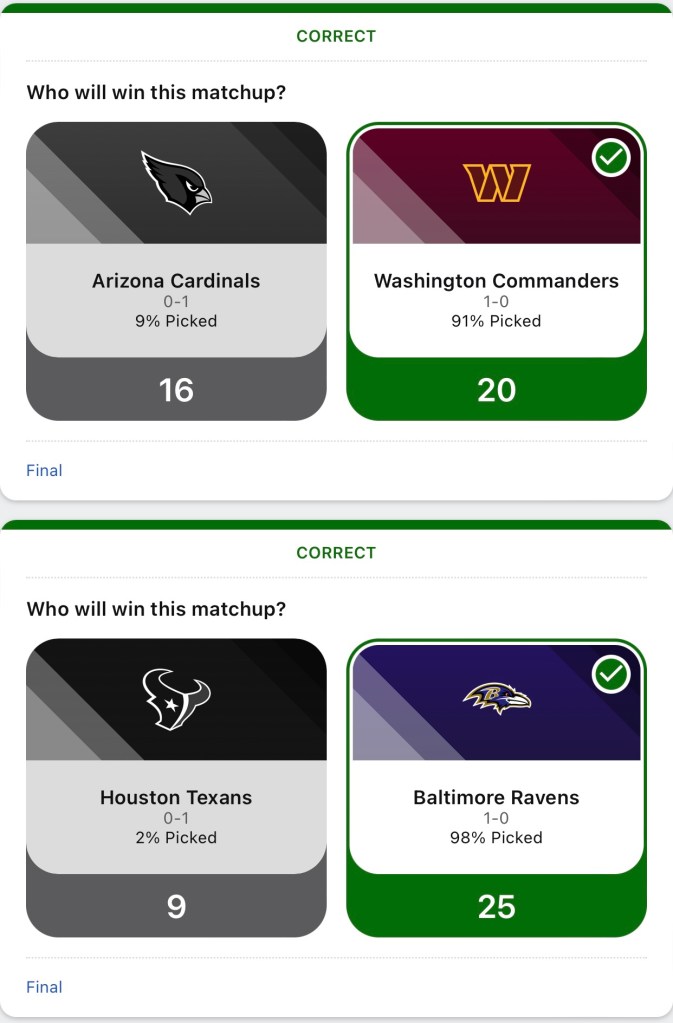Tap the Washington Commanders pick card
This screenshot has height=1023, width=673.
pos(496,270)
